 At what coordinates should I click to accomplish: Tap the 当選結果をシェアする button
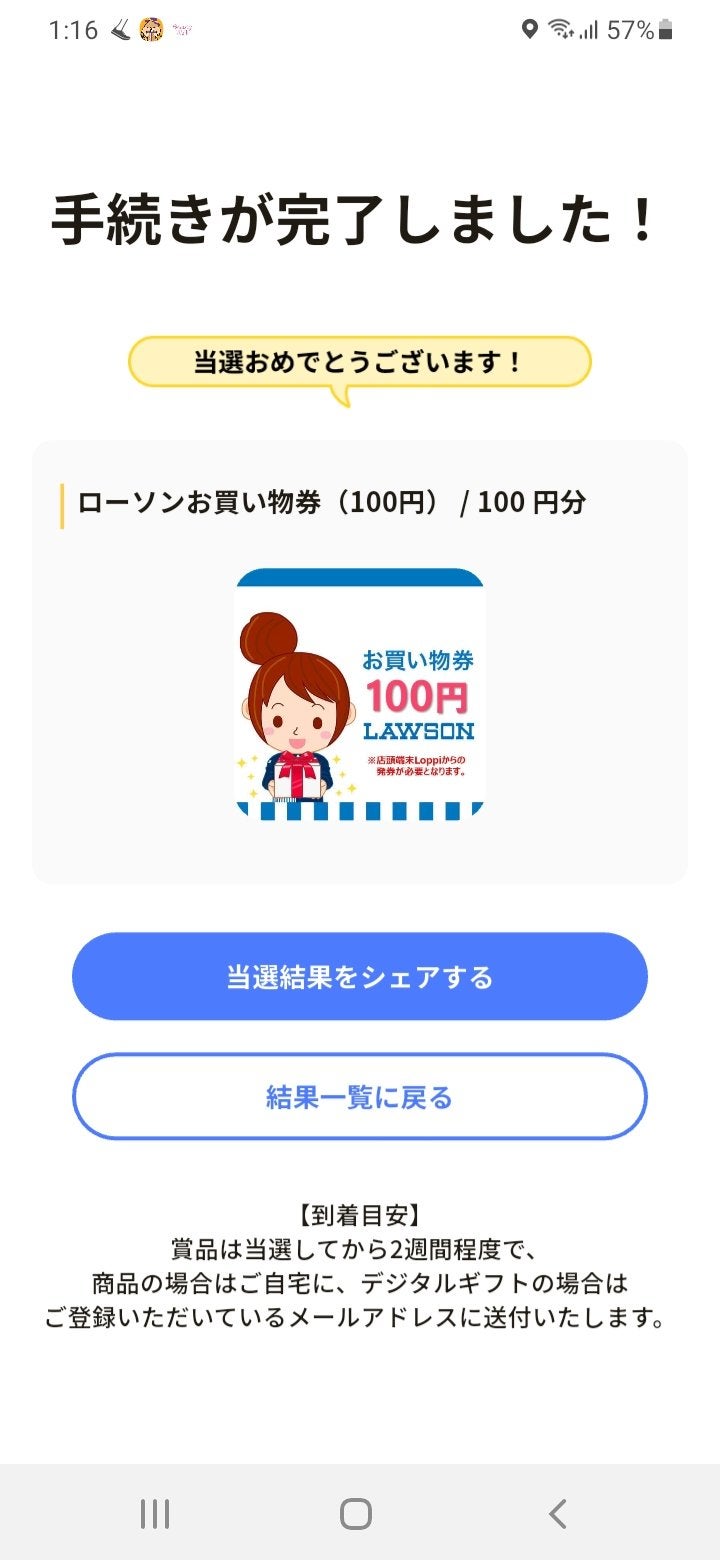point(360,976)
